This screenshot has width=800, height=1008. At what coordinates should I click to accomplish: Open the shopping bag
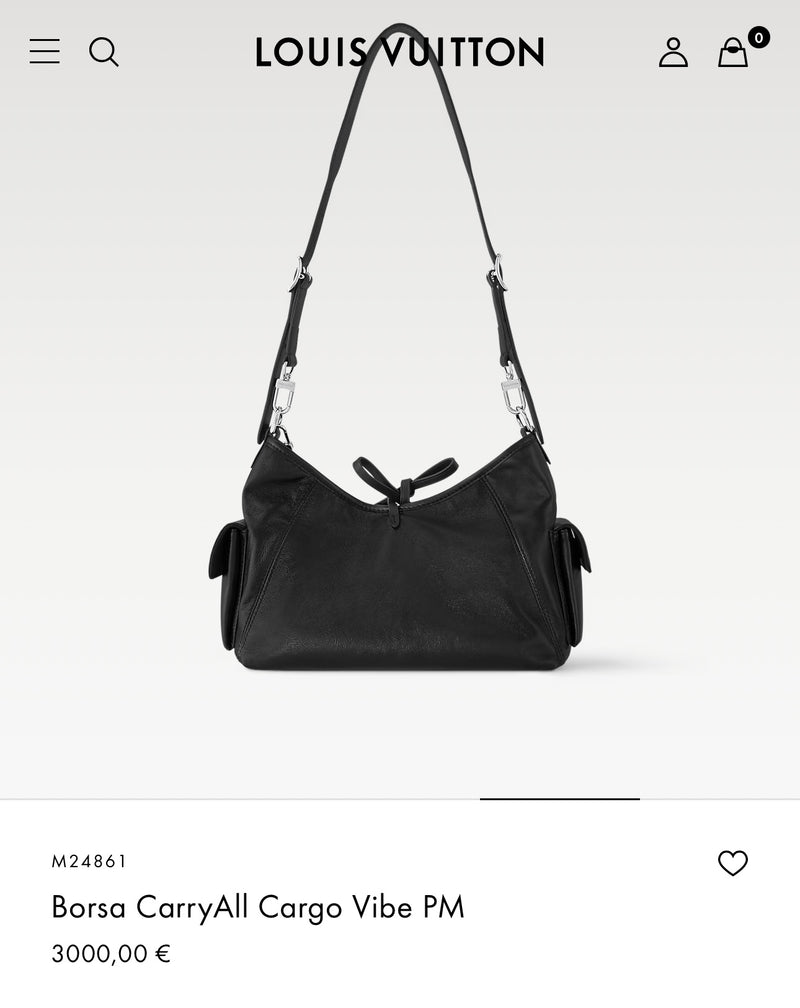[734, 52]
